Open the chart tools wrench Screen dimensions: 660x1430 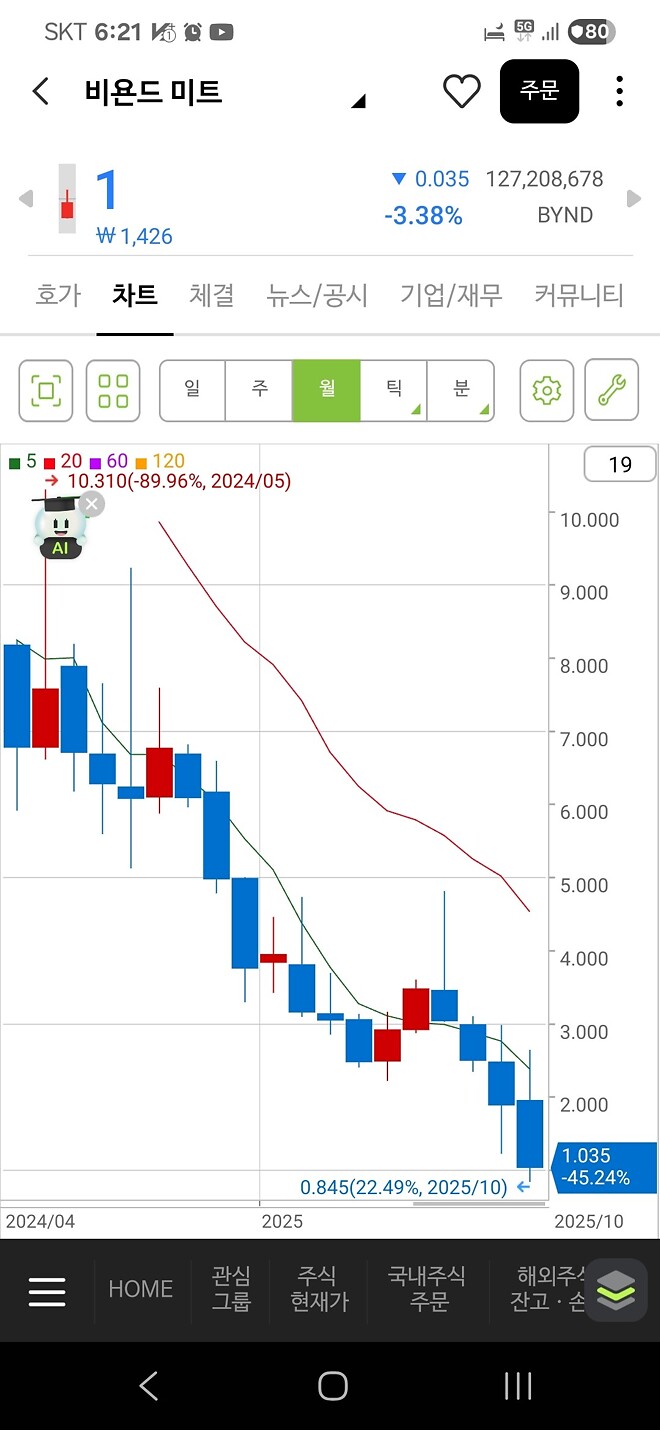click(611, 390)
